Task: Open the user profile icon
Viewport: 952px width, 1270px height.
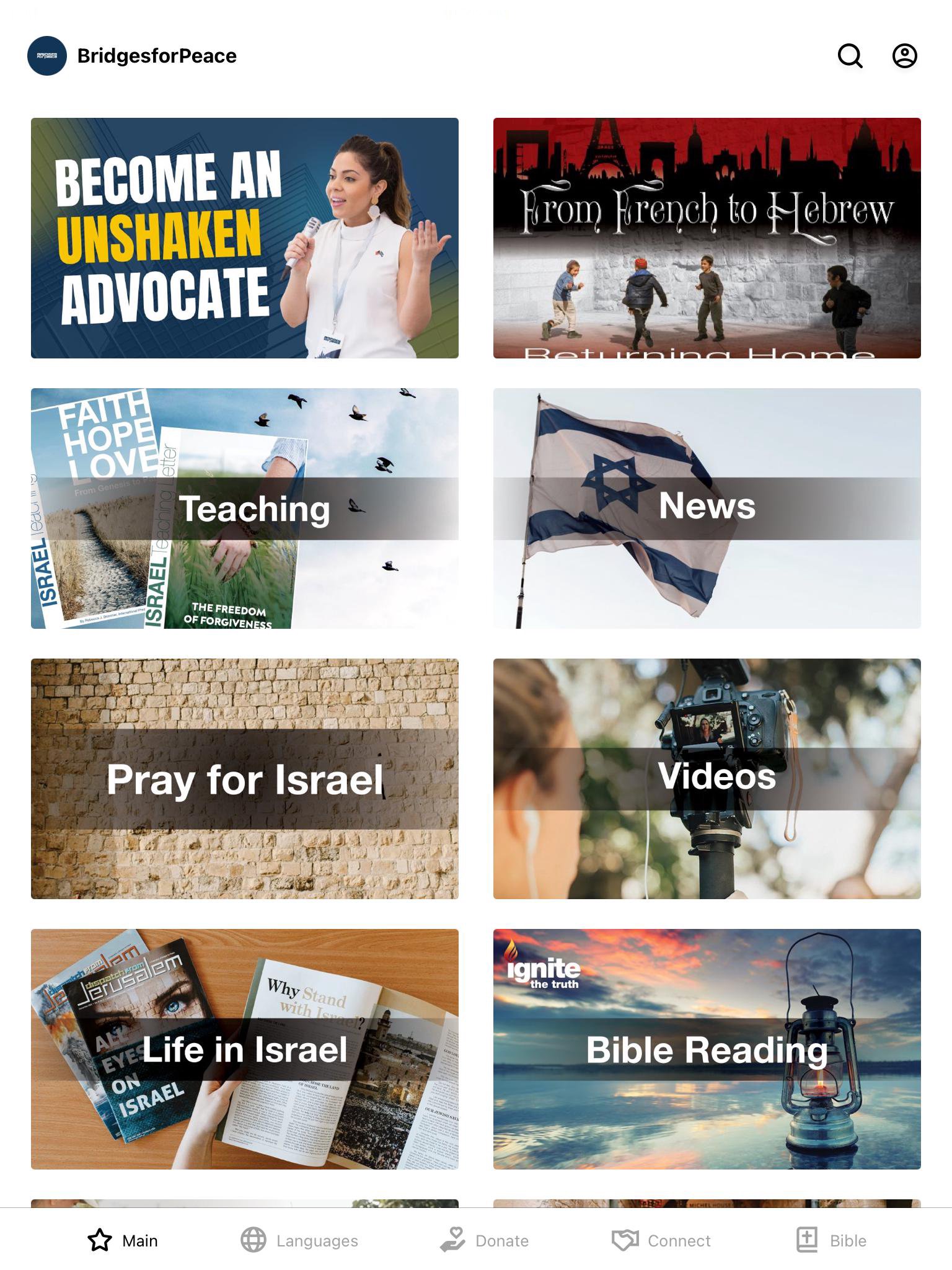Action: click(904, 56)
